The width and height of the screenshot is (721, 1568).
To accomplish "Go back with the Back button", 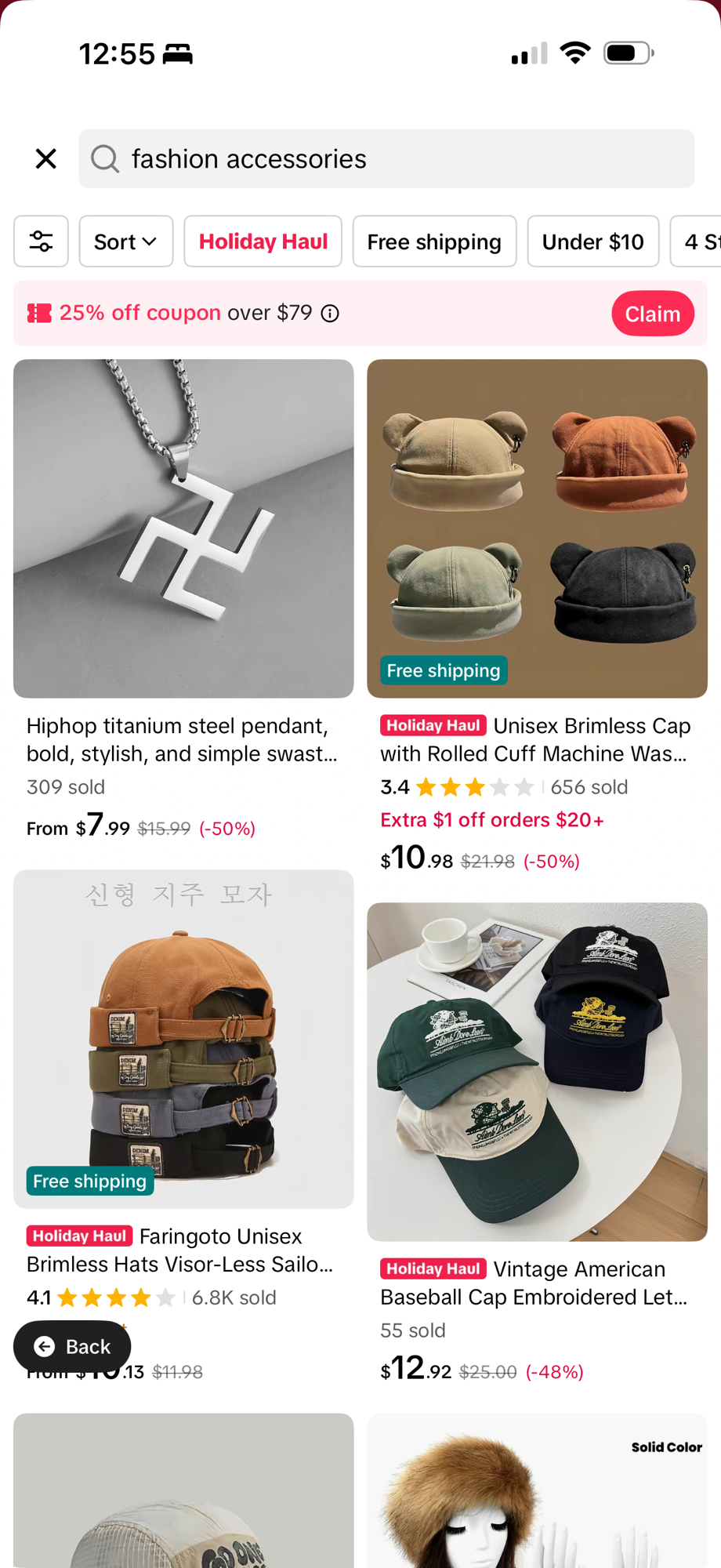I will coord(72,1346).
